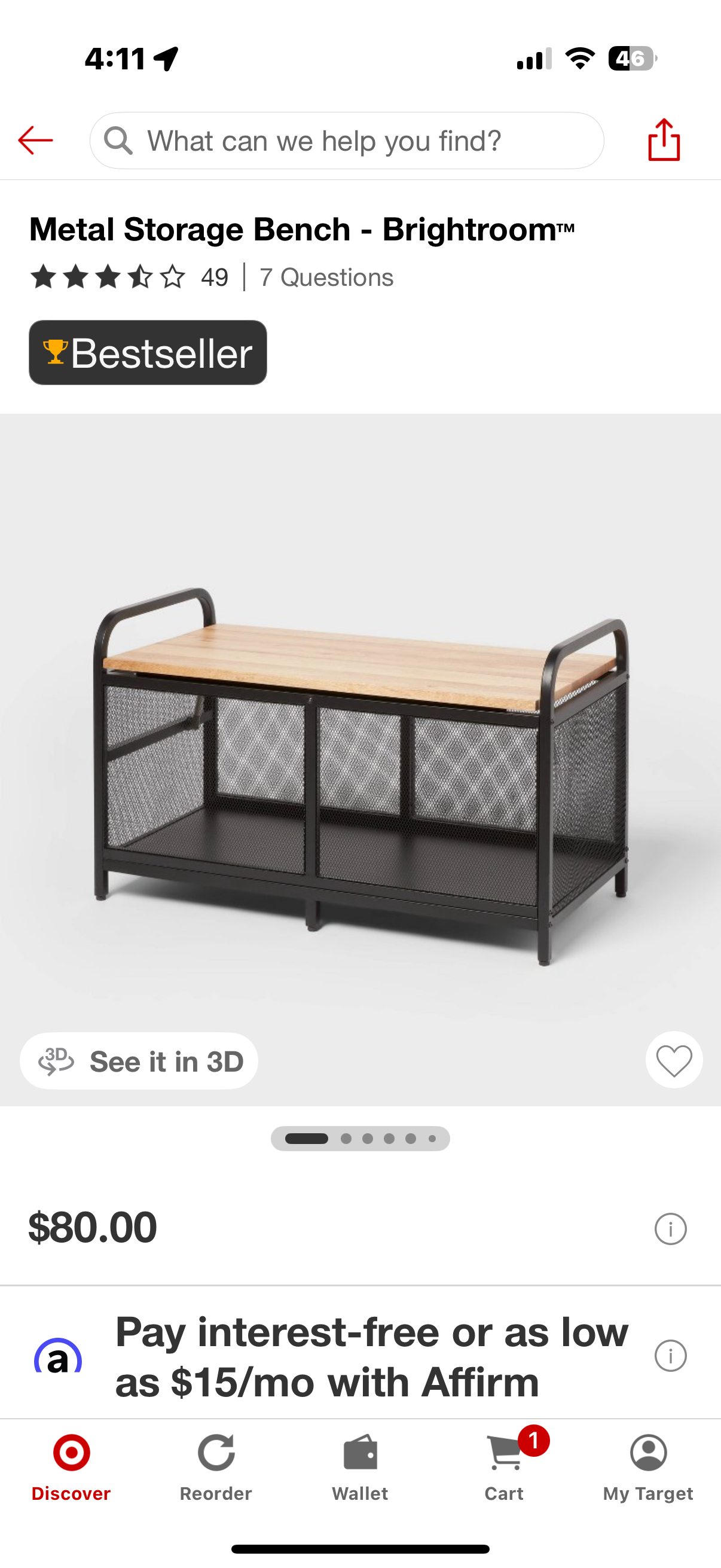Go back with the red arrow
The image size is (721, 1568).
click(x=35, y=141)
